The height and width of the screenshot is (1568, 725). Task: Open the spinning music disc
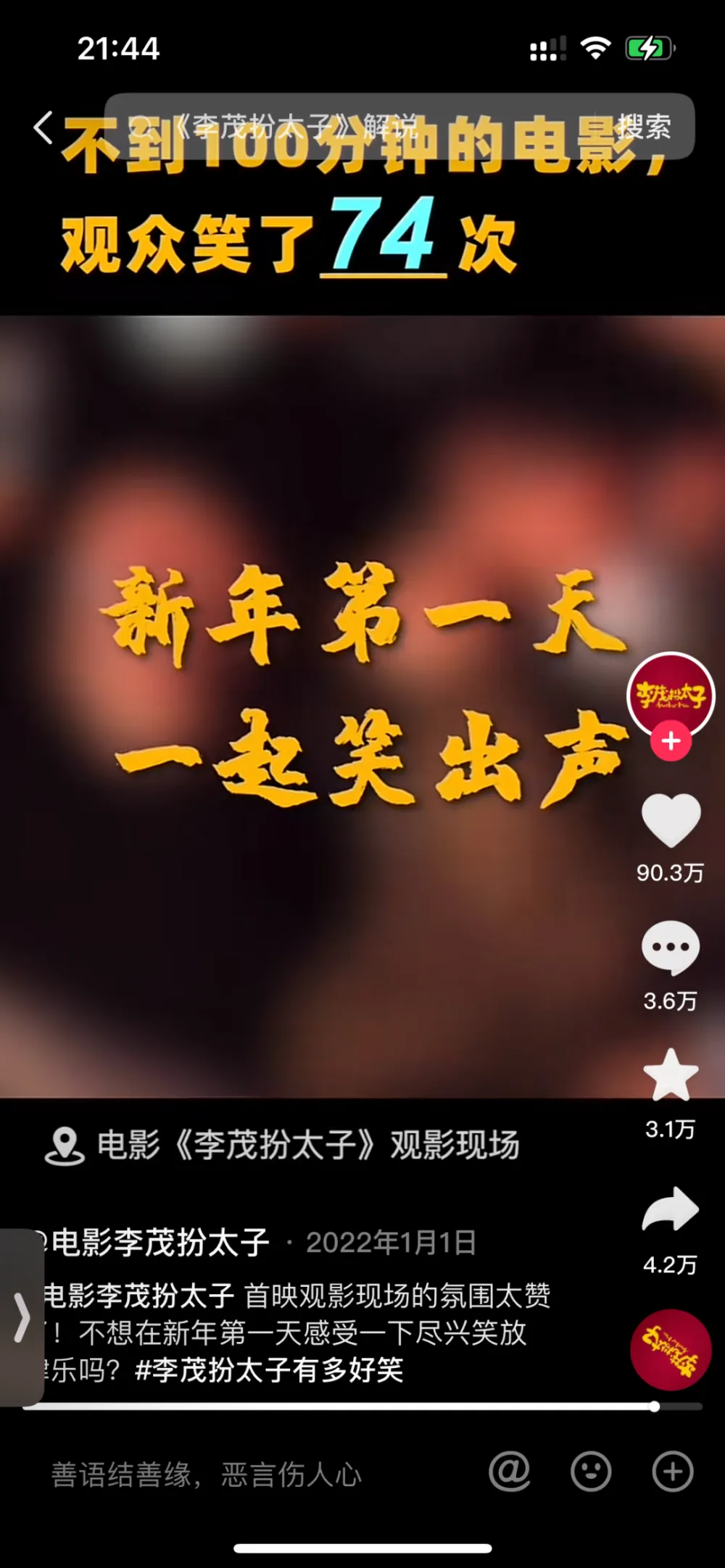(x=671, y=1350)
